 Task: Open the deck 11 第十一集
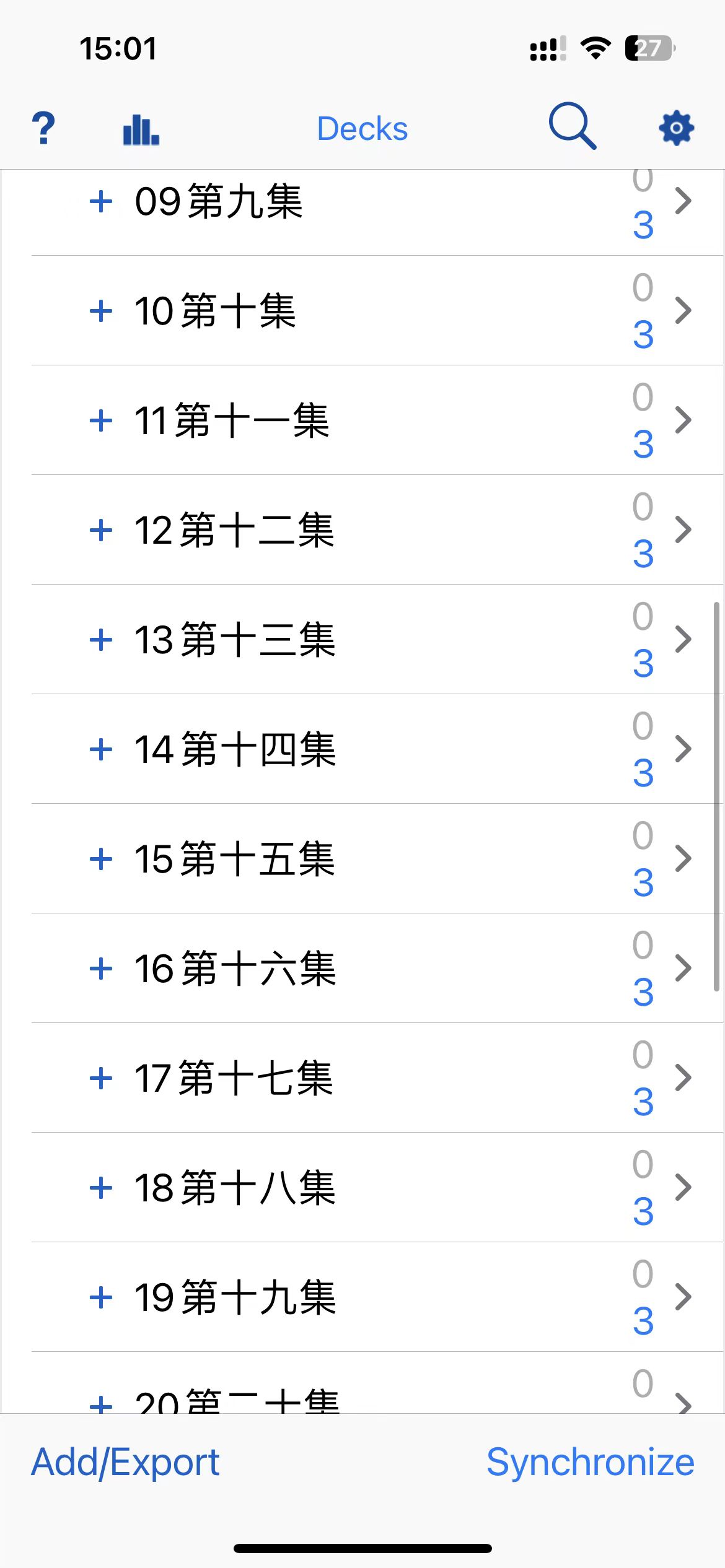pyautogui.click(x=232, y=420)
